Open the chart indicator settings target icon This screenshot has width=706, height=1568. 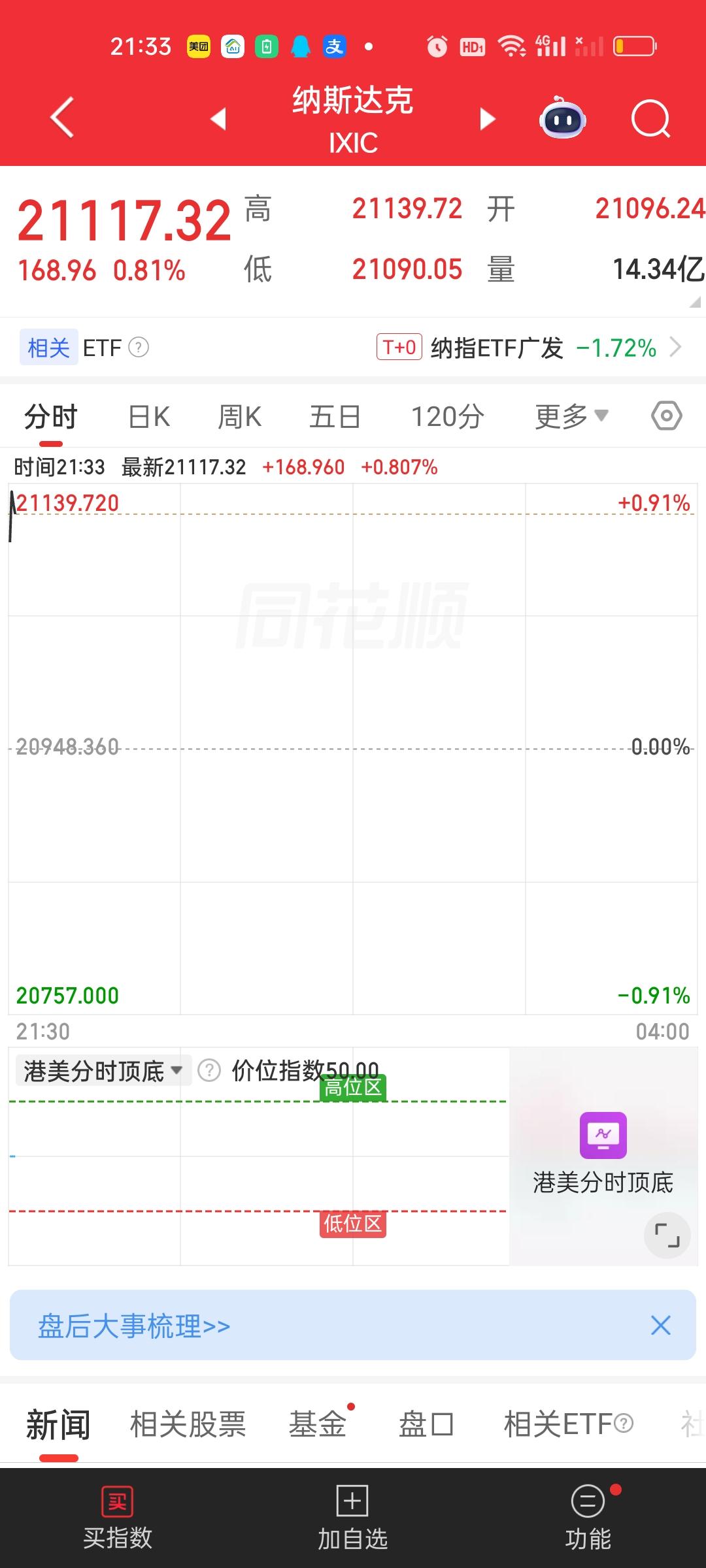(665, 416)
